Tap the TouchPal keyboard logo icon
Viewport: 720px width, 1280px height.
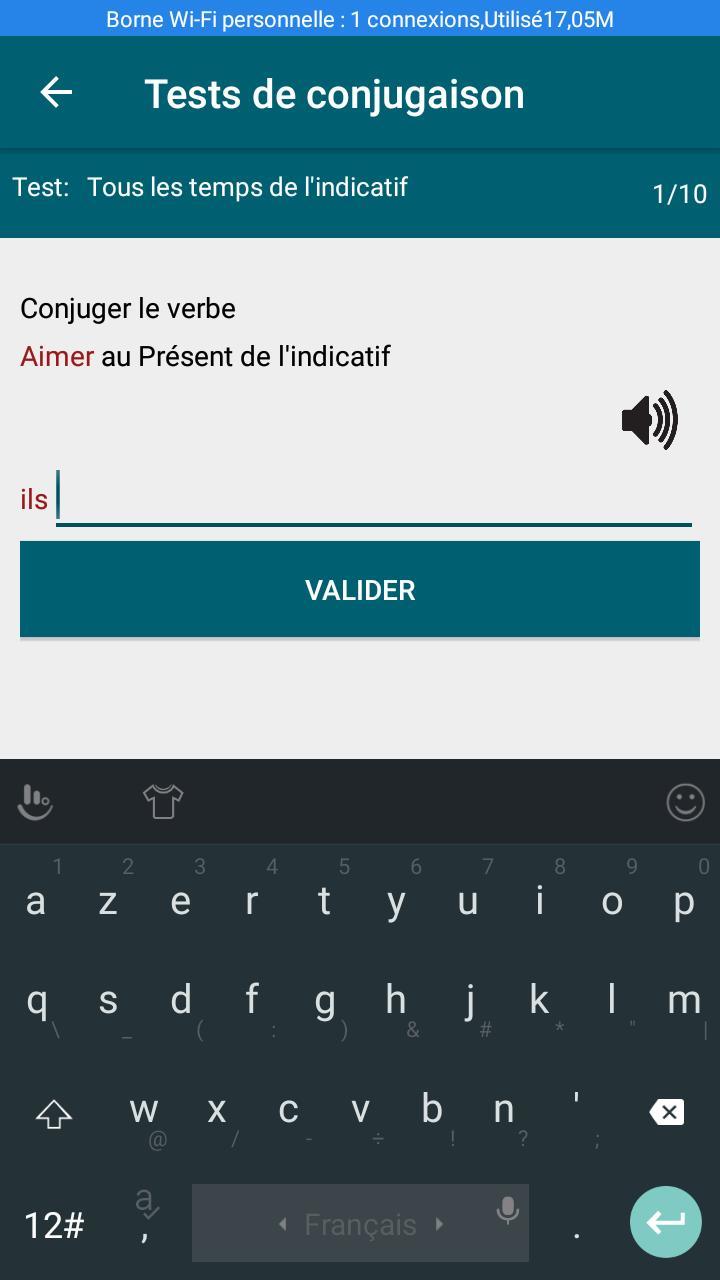point(35,801)
